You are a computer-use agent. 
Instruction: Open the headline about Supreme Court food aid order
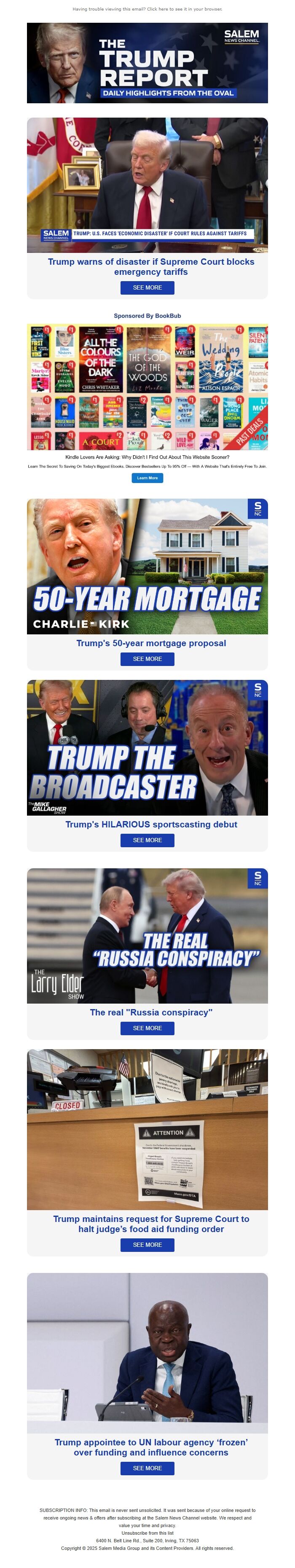(x=151, y=1224)
